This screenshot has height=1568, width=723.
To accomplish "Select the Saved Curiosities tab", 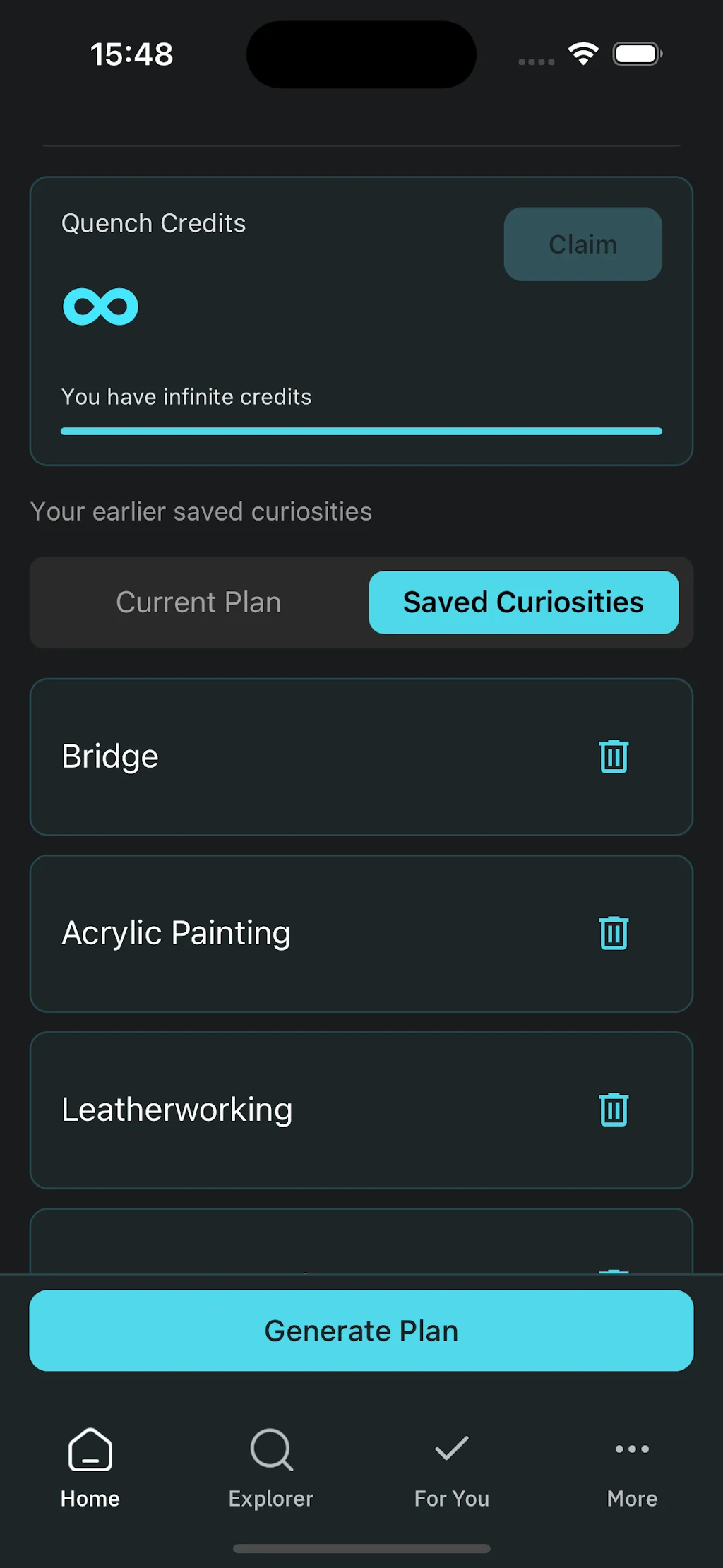I will (x=522, y=602).
